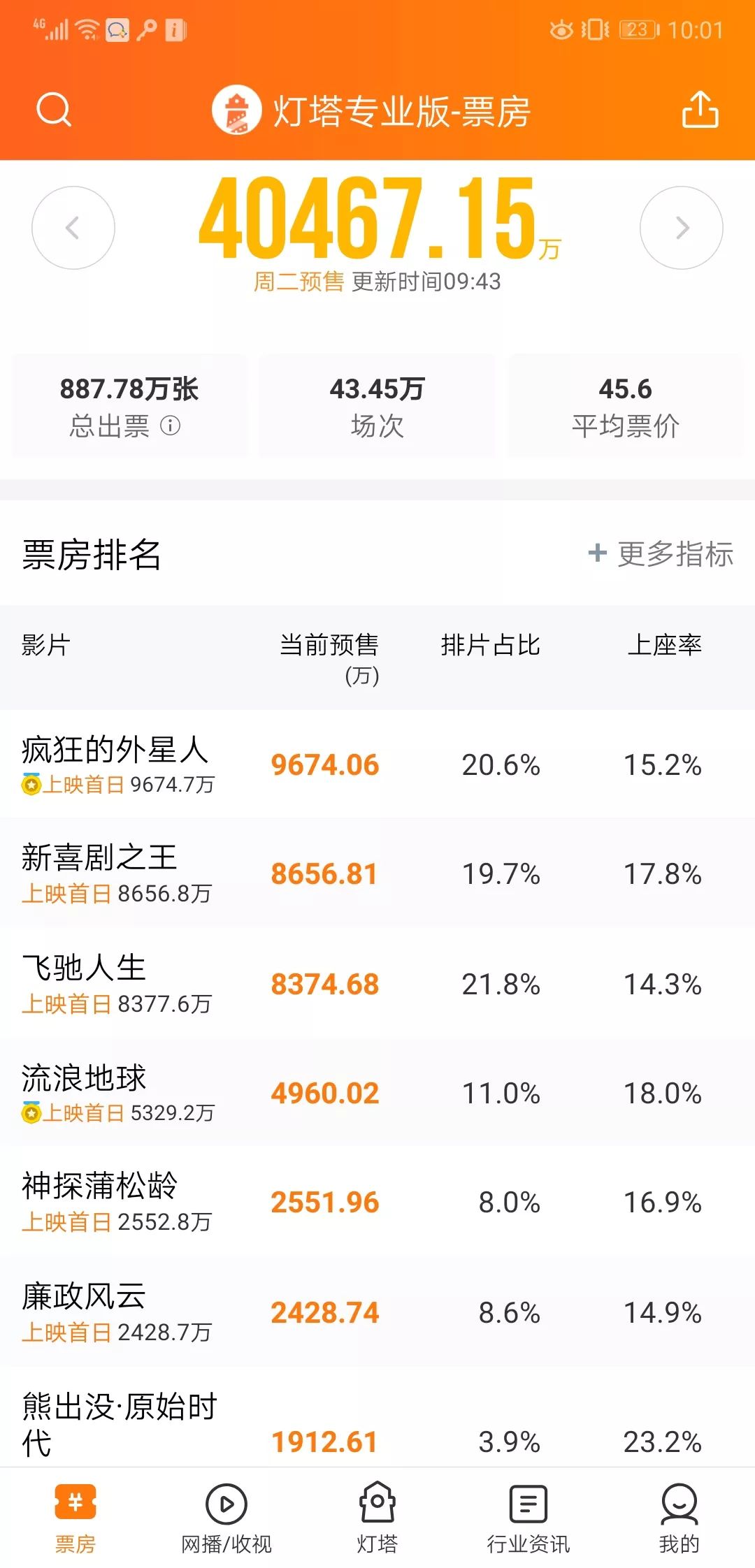Share the box office page
Viewport: 755px width, 1568px height.
coord(700,110)
